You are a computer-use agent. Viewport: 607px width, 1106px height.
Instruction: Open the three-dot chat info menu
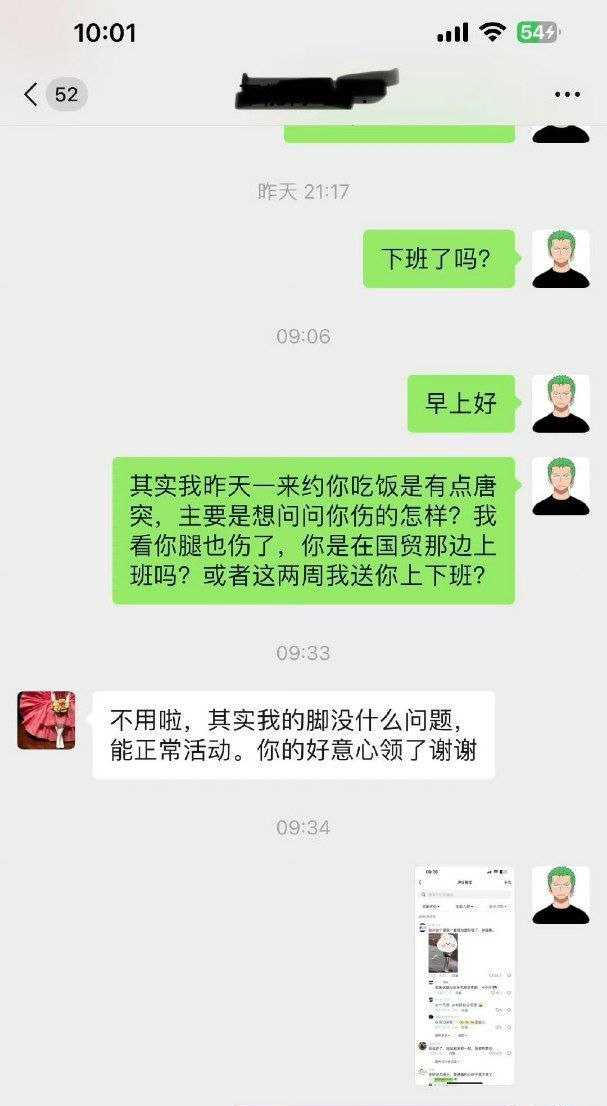point(567,95)
